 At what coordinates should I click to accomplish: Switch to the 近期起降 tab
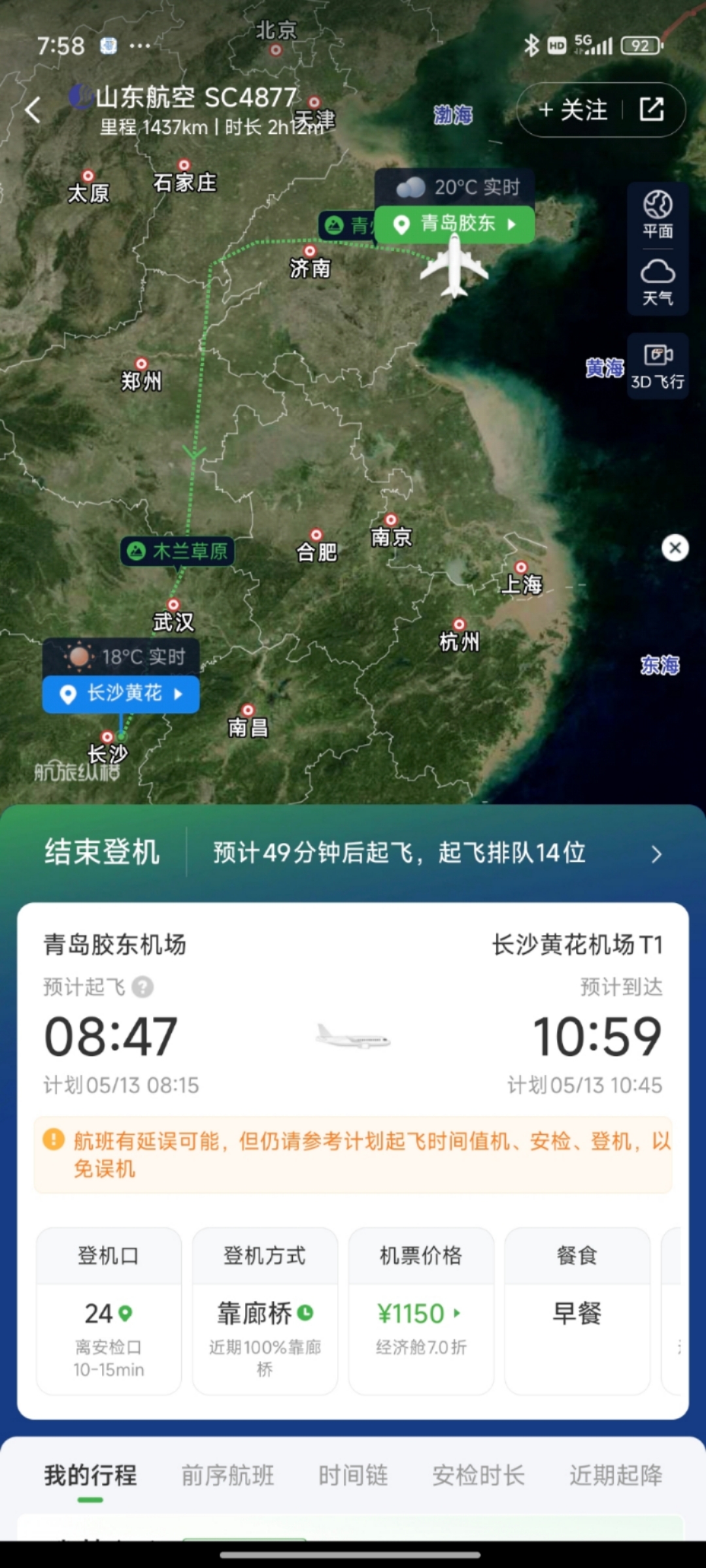616,1475
